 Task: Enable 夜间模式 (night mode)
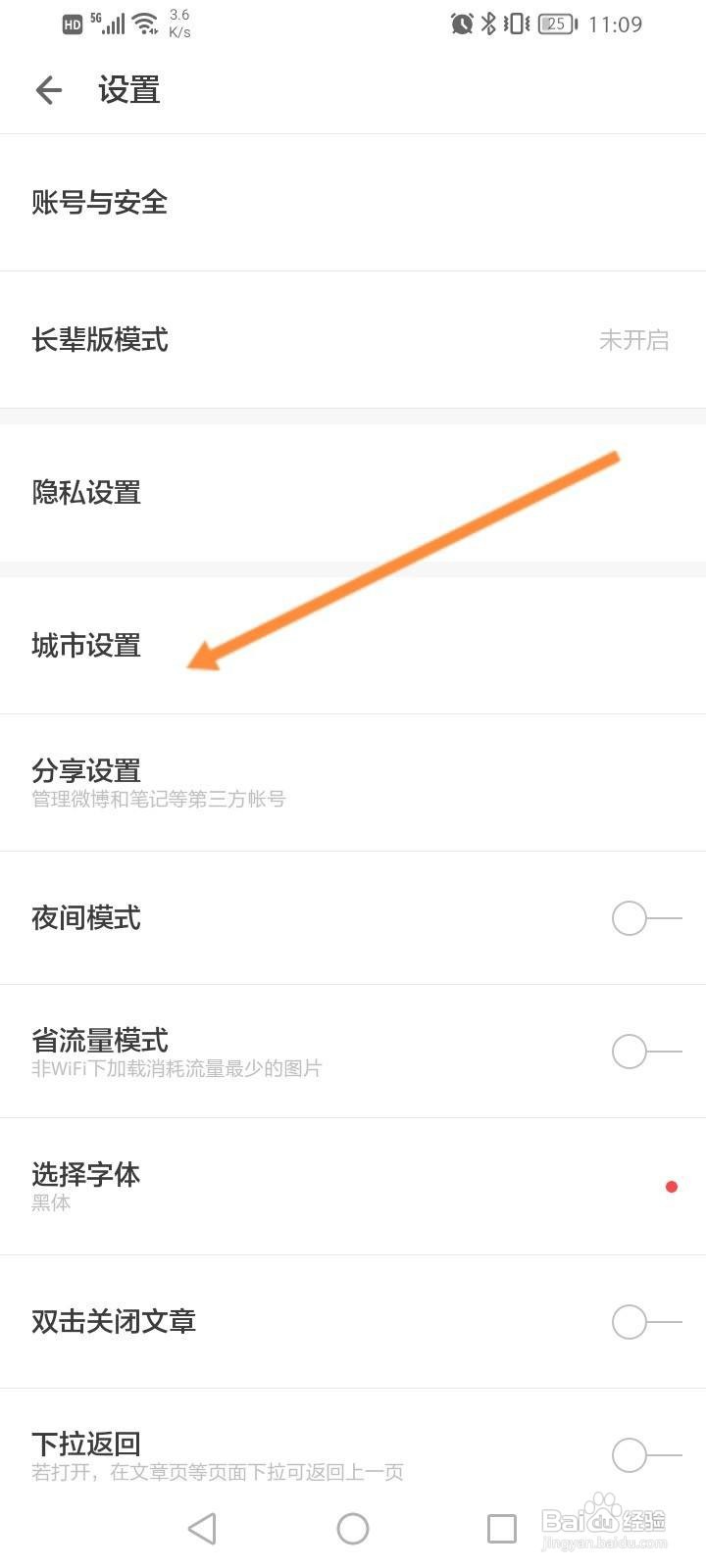tap(642, 918)
